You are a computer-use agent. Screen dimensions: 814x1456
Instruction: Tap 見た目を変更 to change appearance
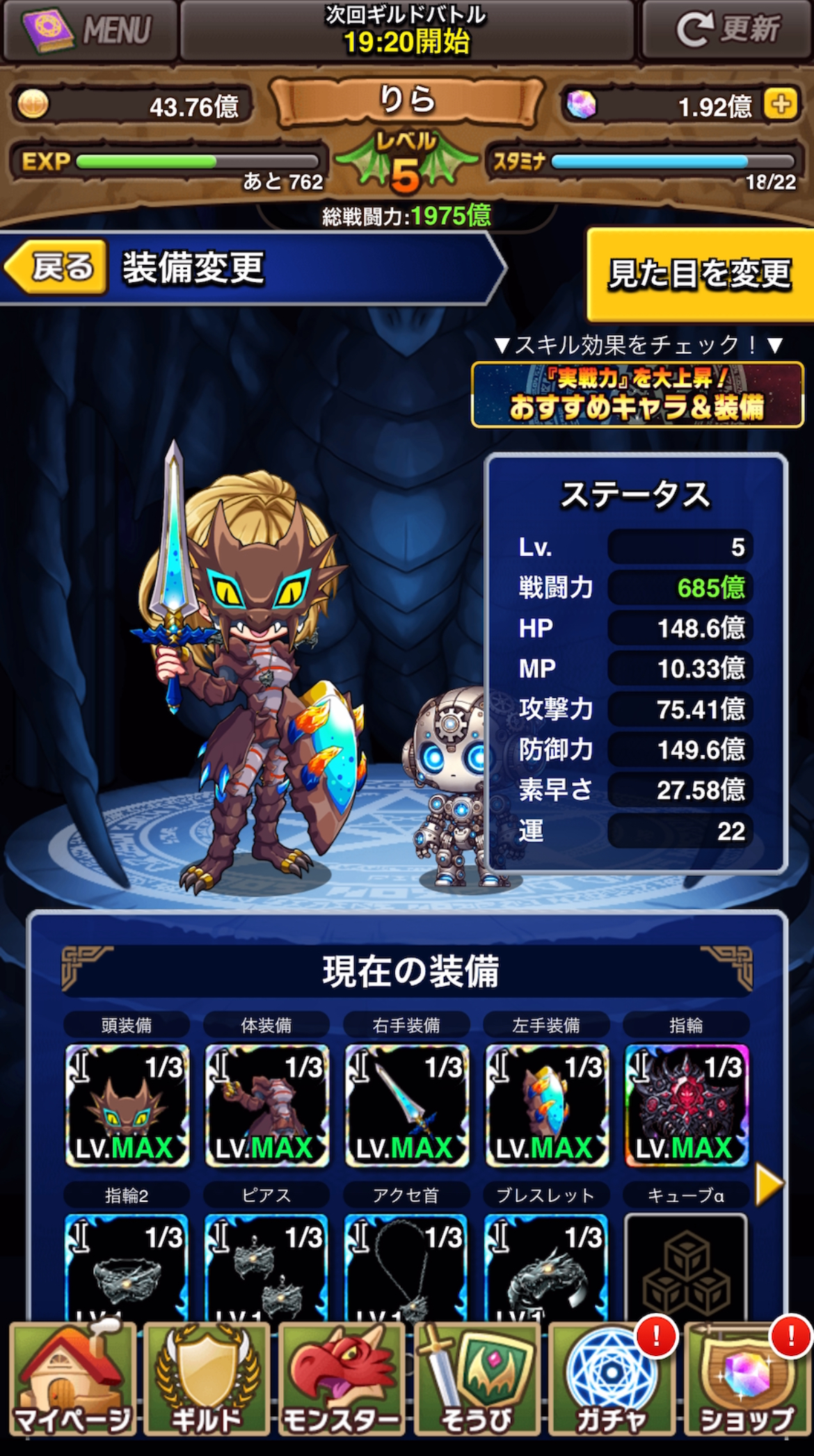click(699, 274)
